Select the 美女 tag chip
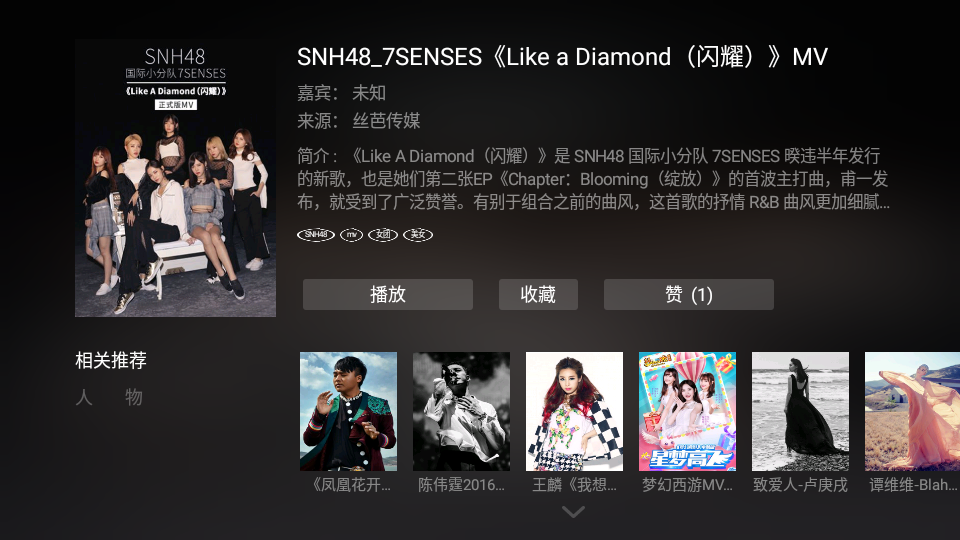 (x=418, y=234)
